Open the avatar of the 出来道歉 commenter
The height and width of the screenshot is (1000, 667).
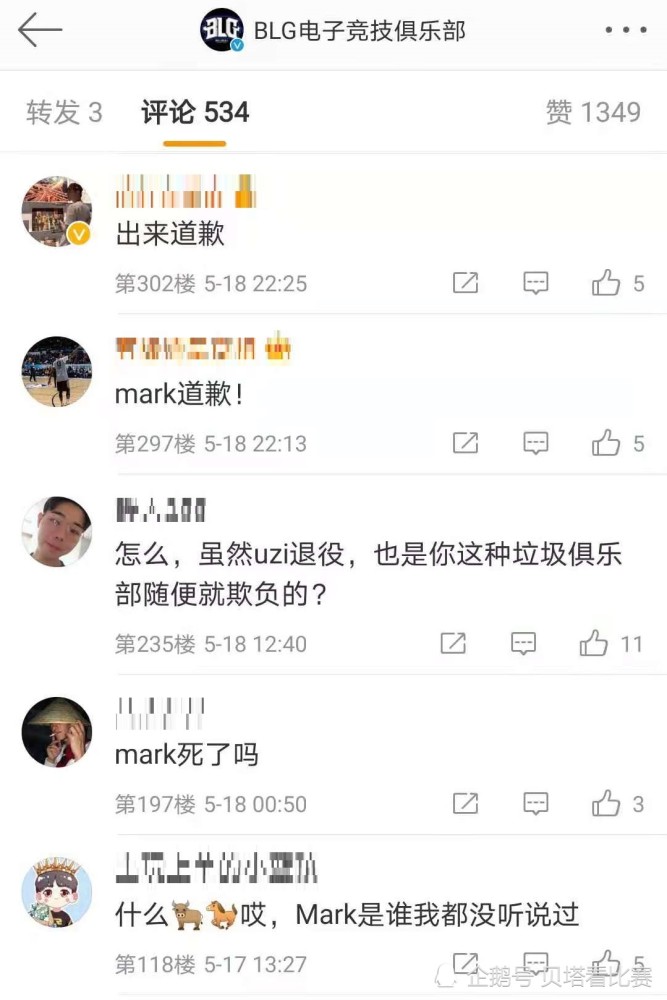click(57, 212)
